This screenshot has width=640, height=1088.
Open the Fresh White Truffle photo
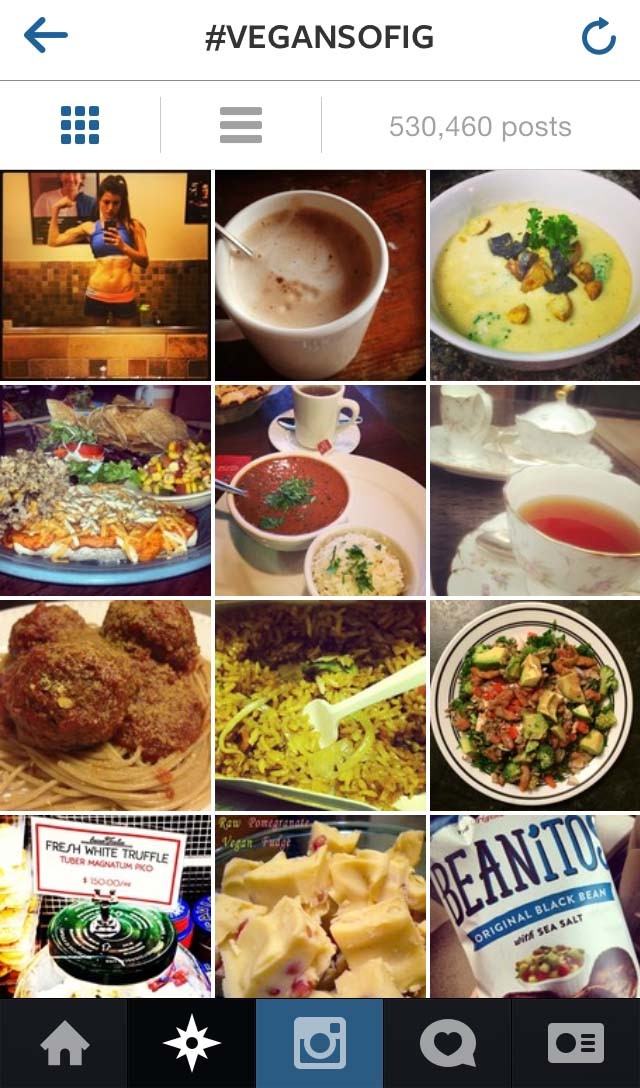(106, 906)
